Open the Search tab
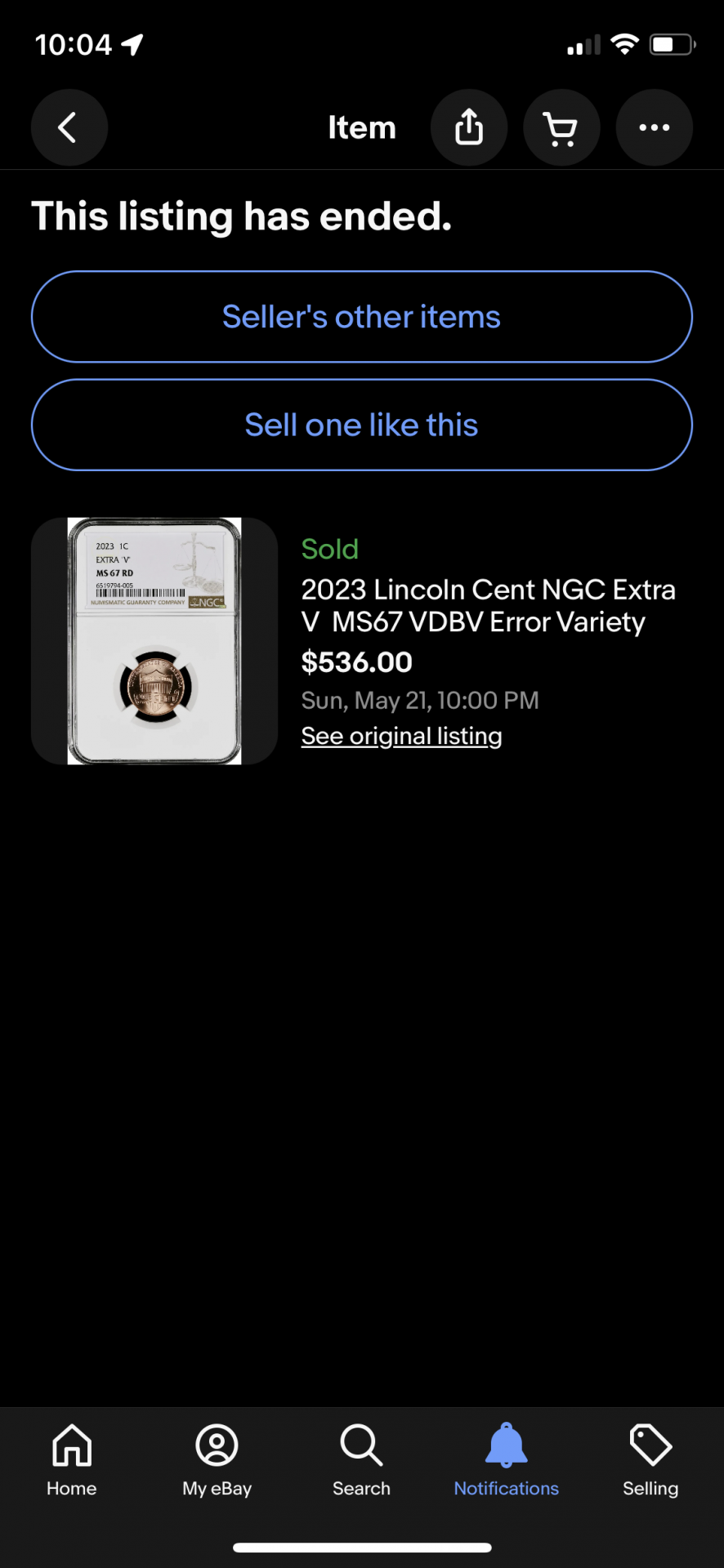 pyautogui.click(x=361, y=1460)
